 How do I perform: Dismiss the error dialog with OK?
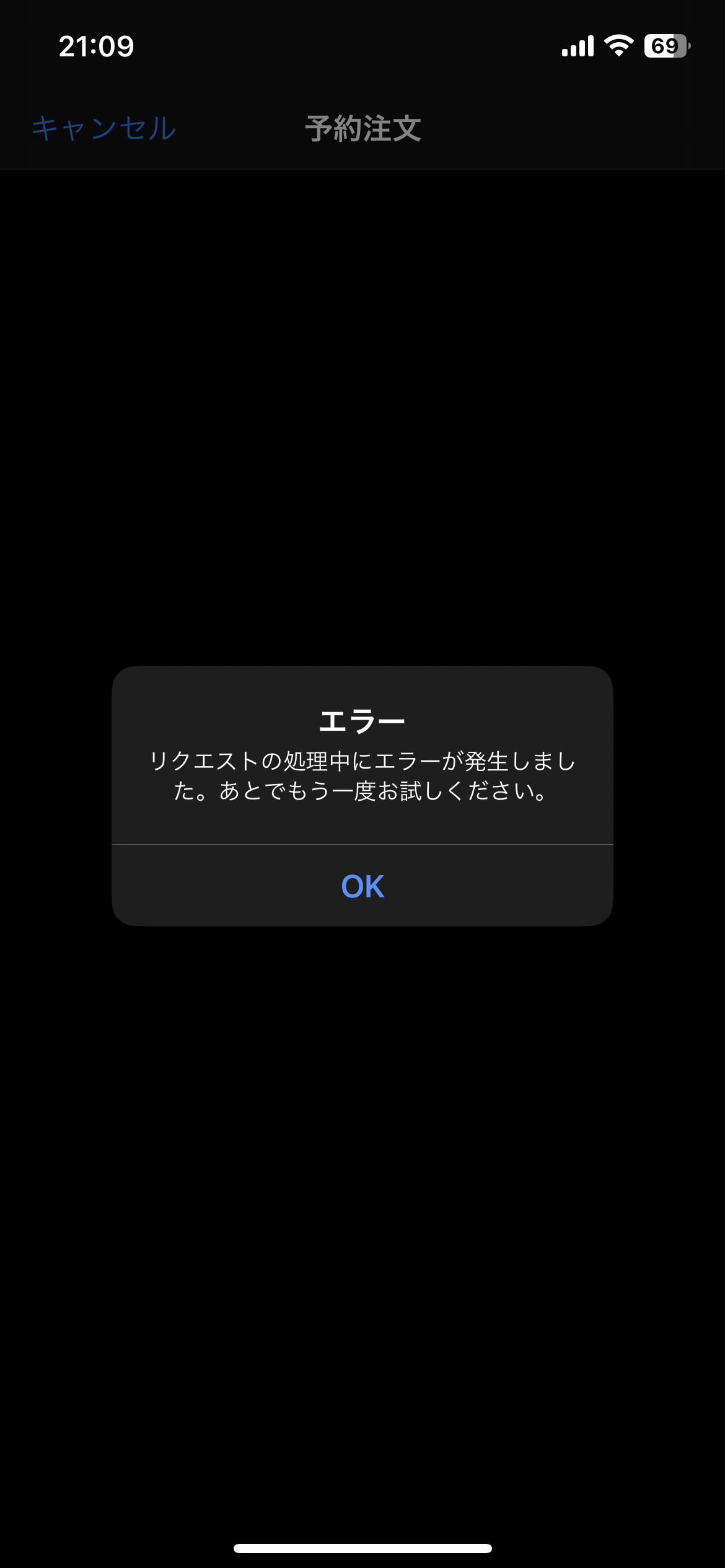tap(362, 886)
